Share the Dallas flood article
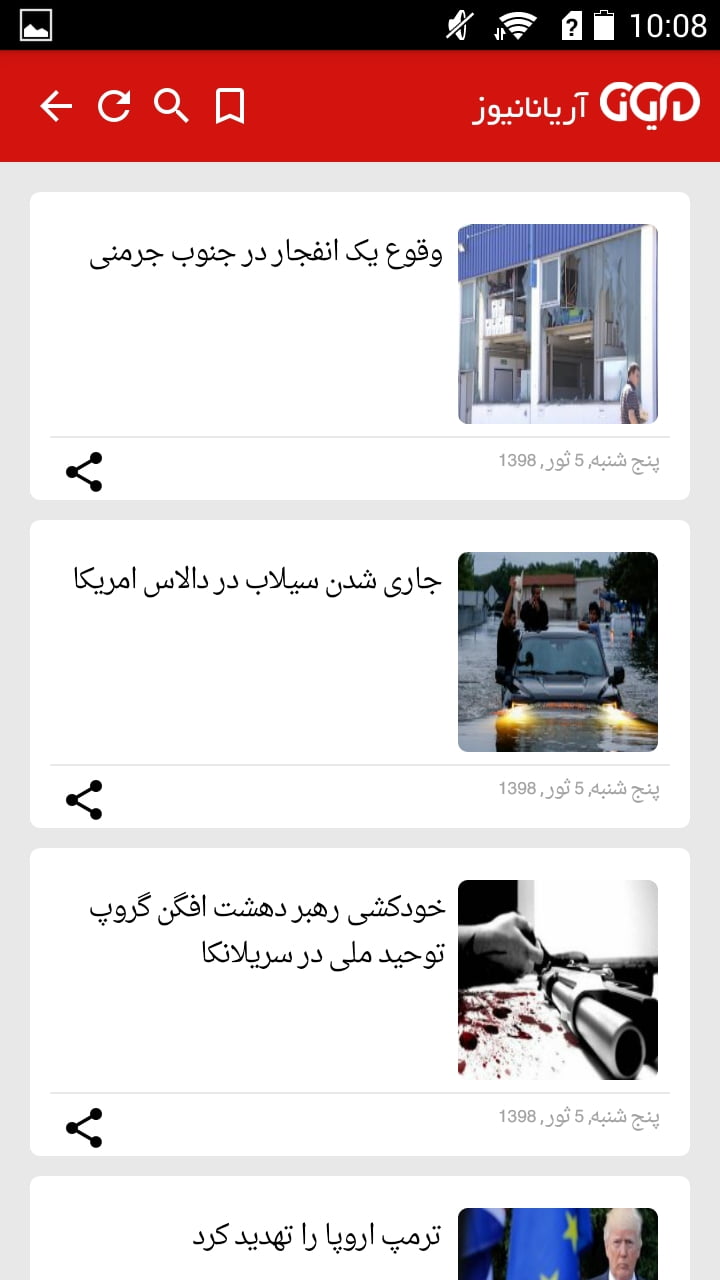This screenshot has width=720, height=1280. coord(84,800)
